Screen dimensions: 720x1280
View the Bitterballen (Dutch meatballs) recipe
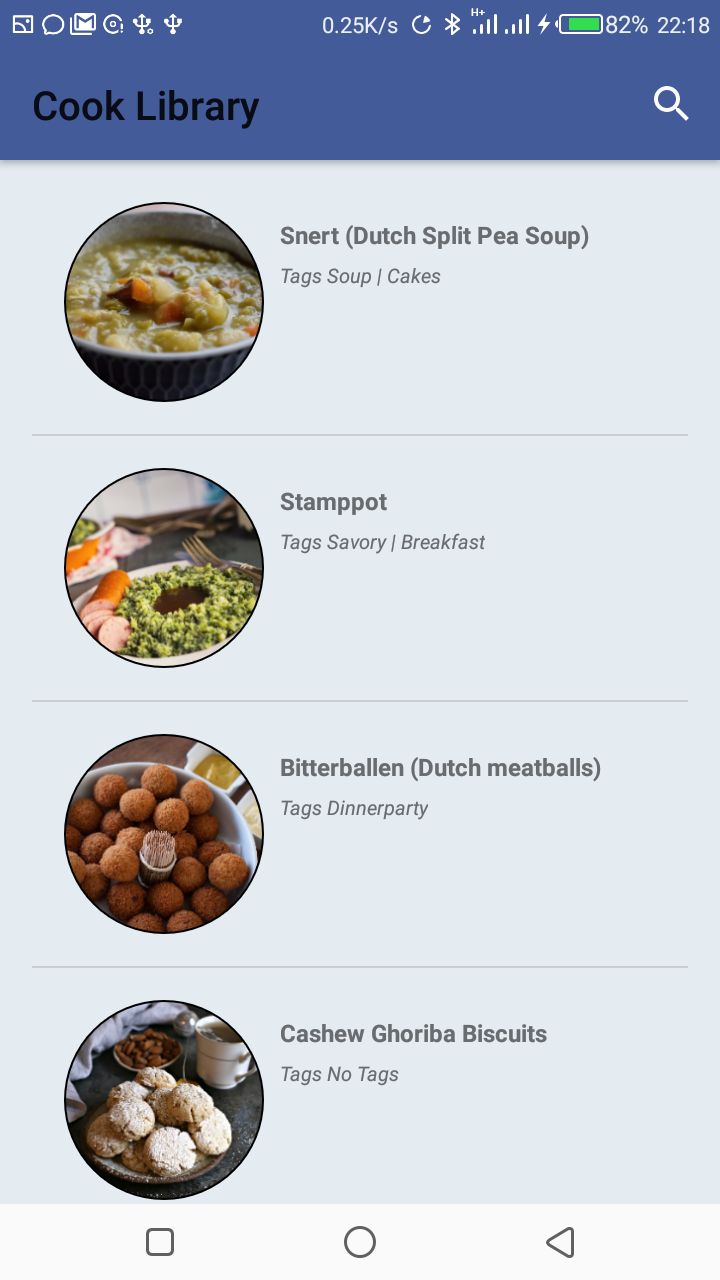tap(360, 834)
